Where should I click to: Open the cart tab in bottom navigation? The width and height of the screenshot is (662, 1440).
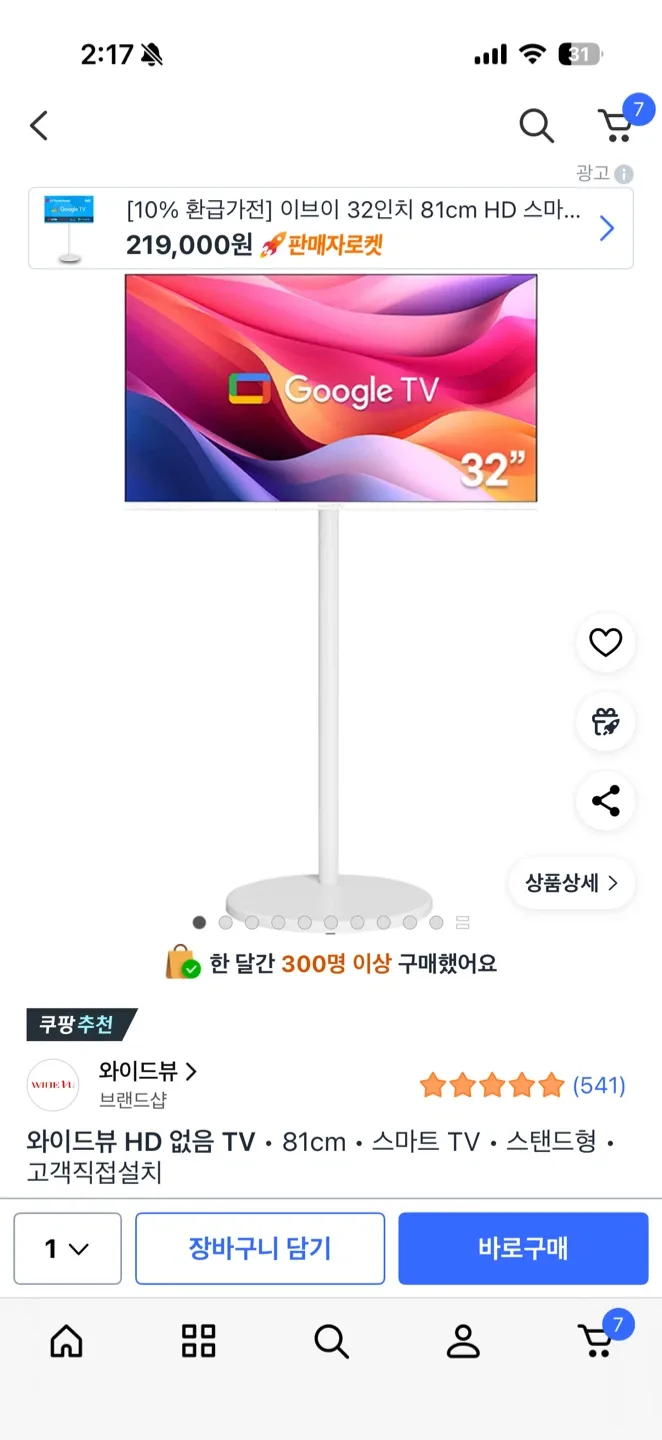tap(598, 1340)
